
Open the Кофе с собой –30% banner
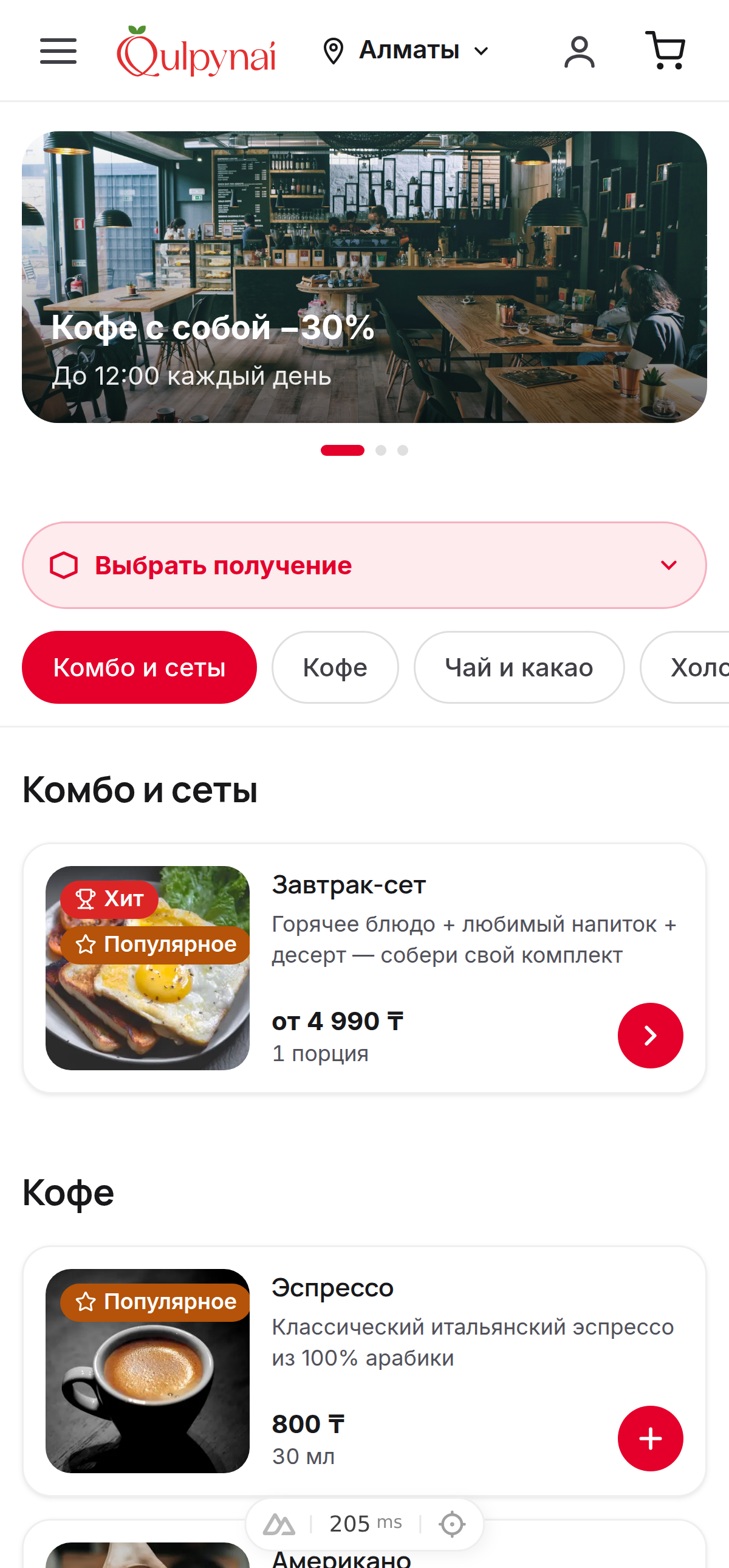pyautogui.click(x=364, y=277)
